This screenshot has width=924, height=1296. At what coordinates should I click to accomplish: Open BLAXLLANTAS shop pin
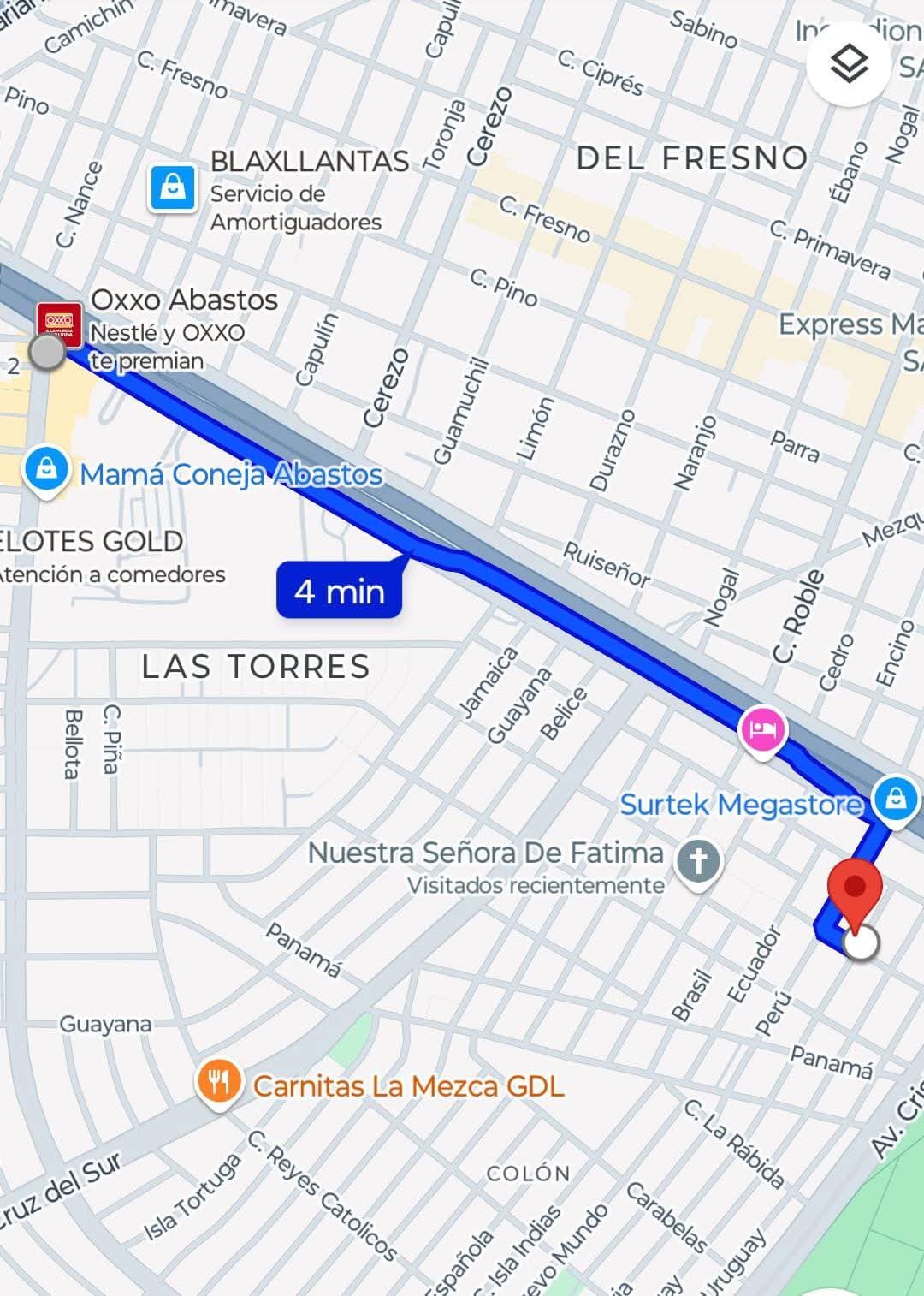pos(173,187)
